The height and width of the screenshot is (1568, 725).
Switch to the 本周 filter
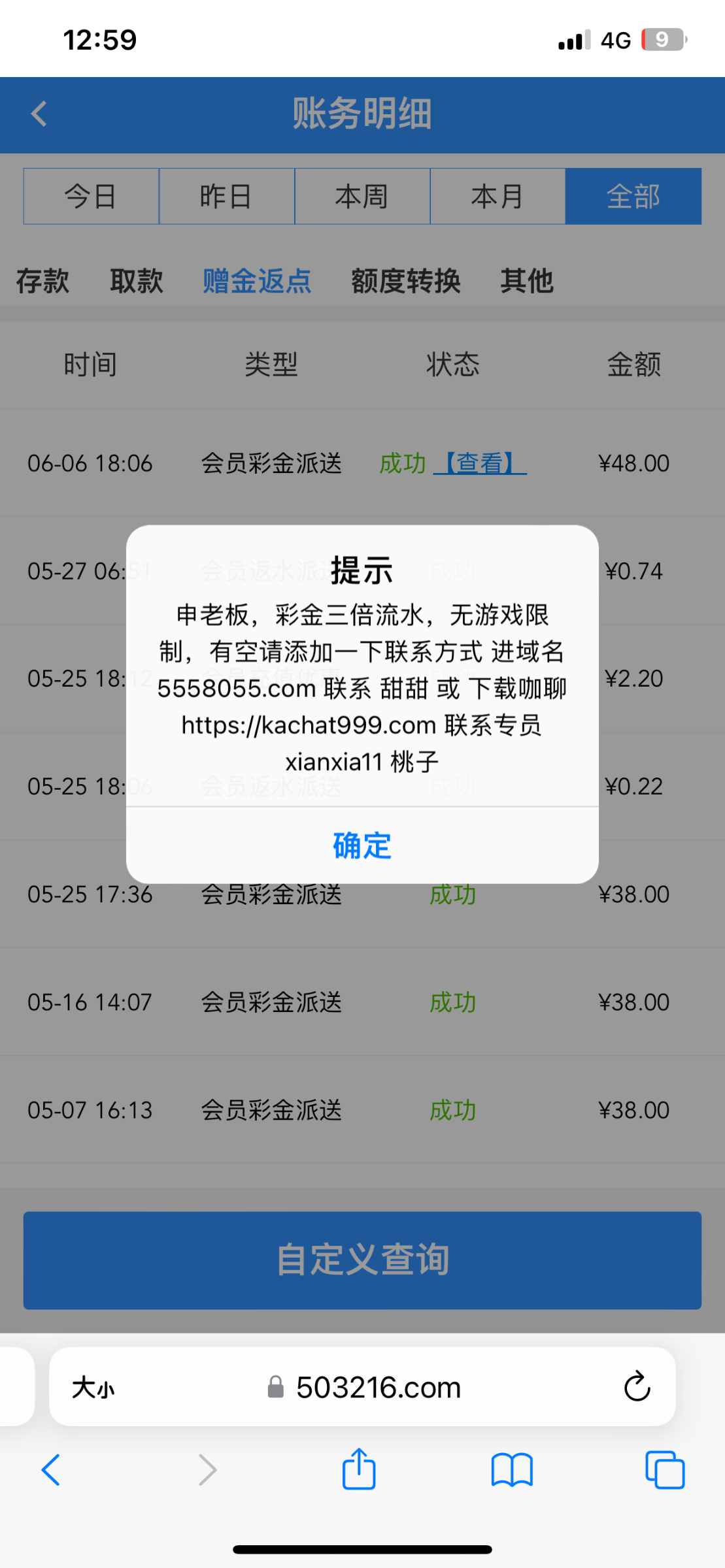[362, 197]
